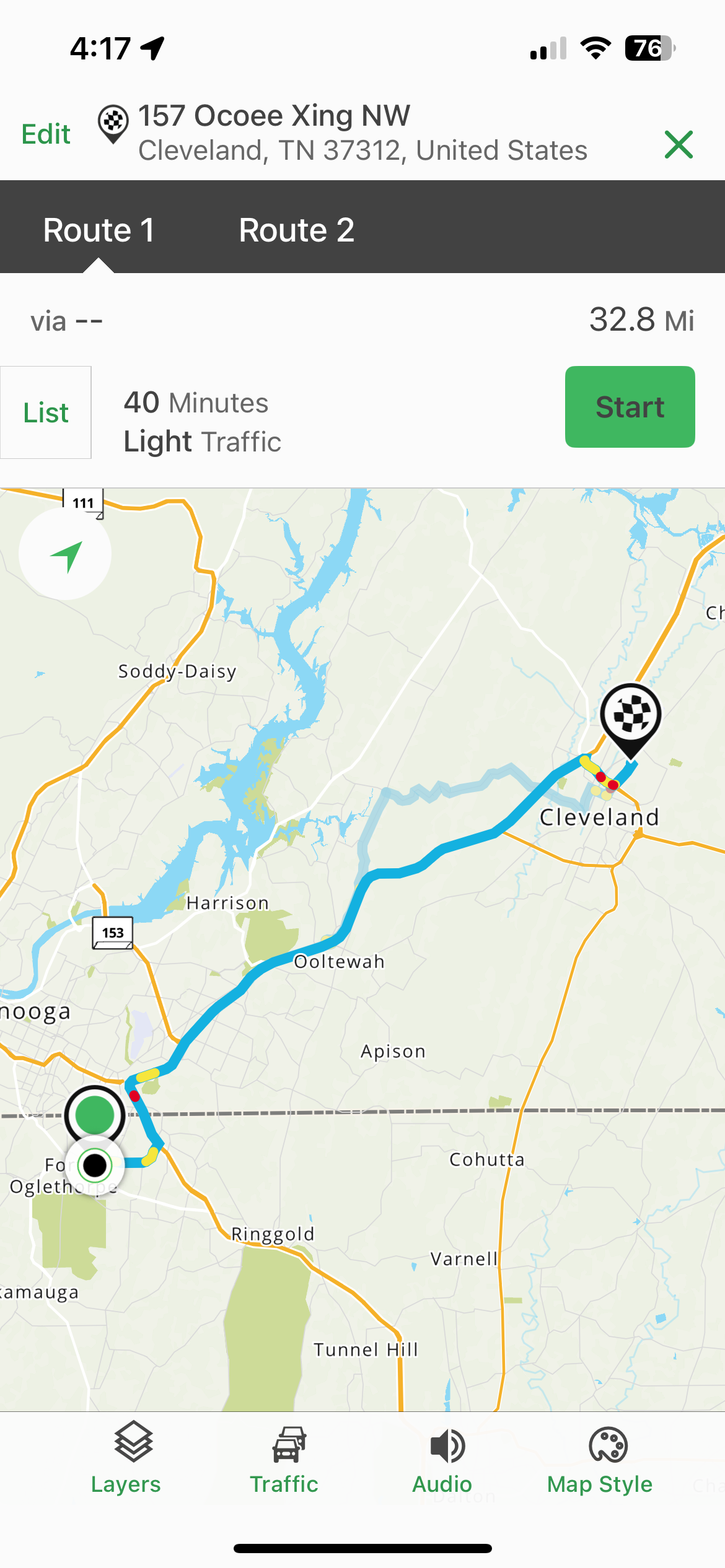Screen dimensions: 725x1568
Task: Select the Route 1 tab
Action: [x=99, y=230]
